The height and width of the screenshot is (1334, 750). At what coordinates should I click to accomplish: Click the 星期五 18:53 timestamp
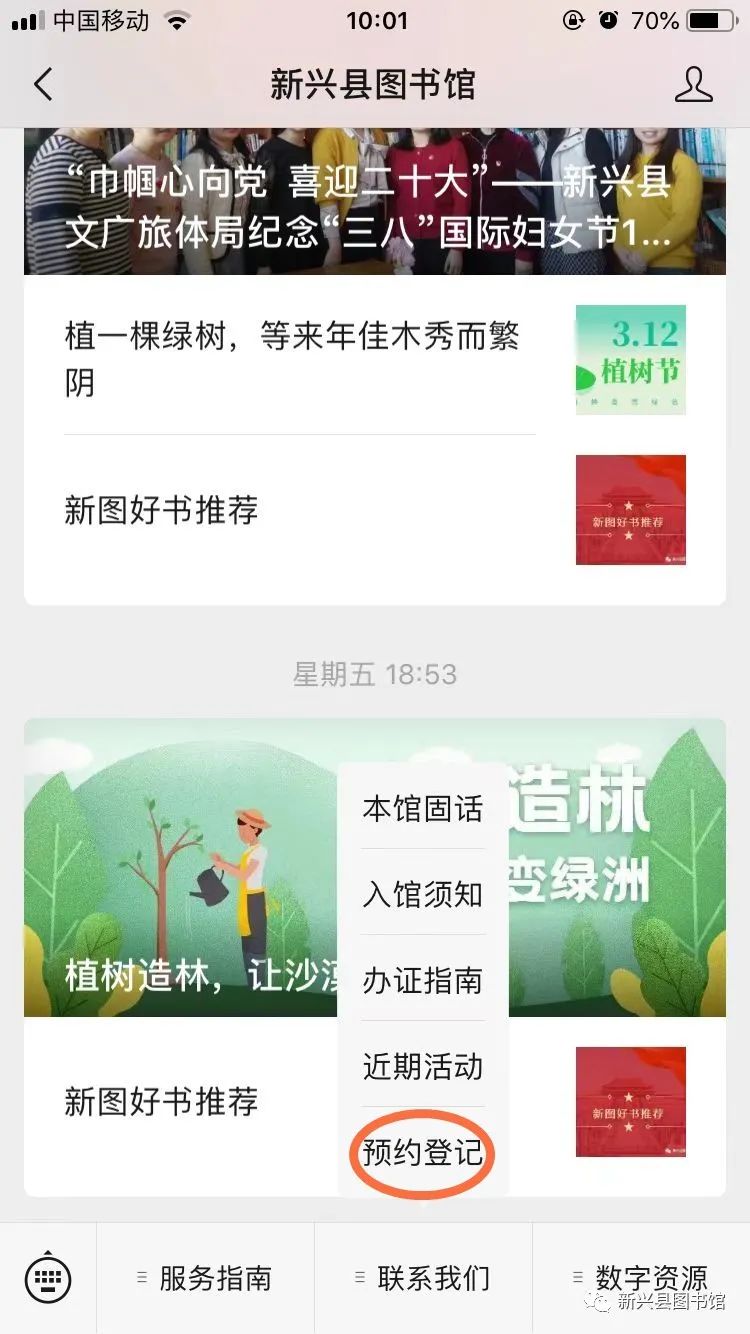pyautogui.click(x=375, y=675)
